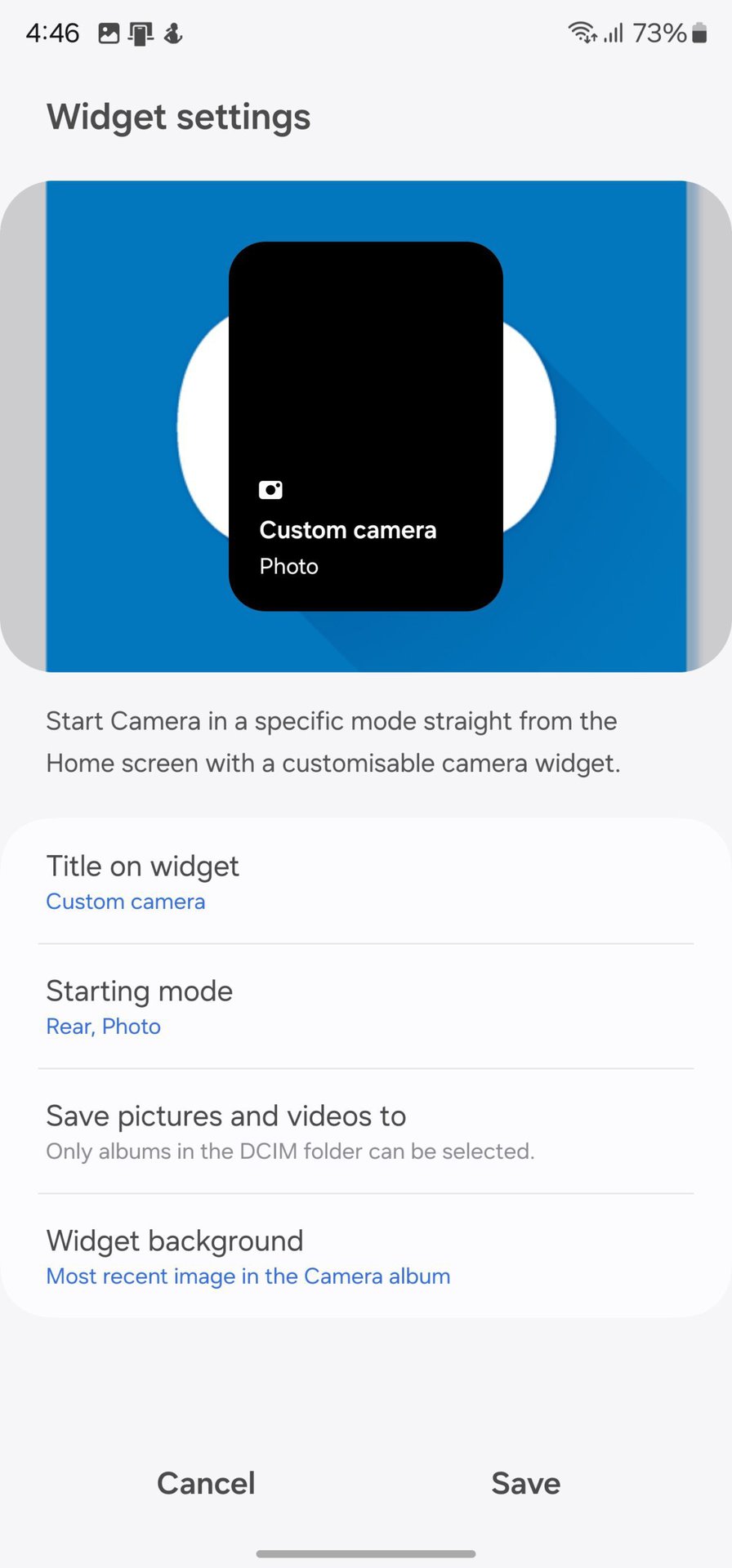Open Save pictures and videos to

pyautogui.click(x=365, y=1132)
